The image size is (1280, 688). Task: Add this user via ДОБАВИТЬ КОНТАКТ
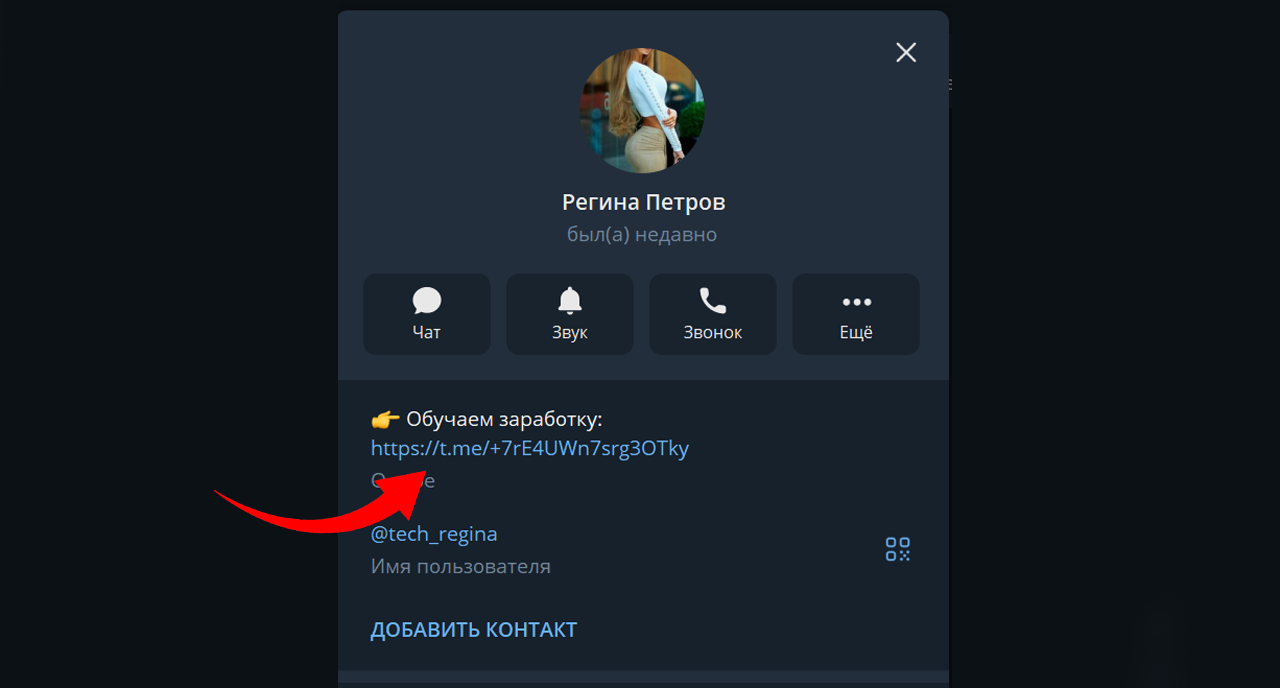(x=474, y=630)
